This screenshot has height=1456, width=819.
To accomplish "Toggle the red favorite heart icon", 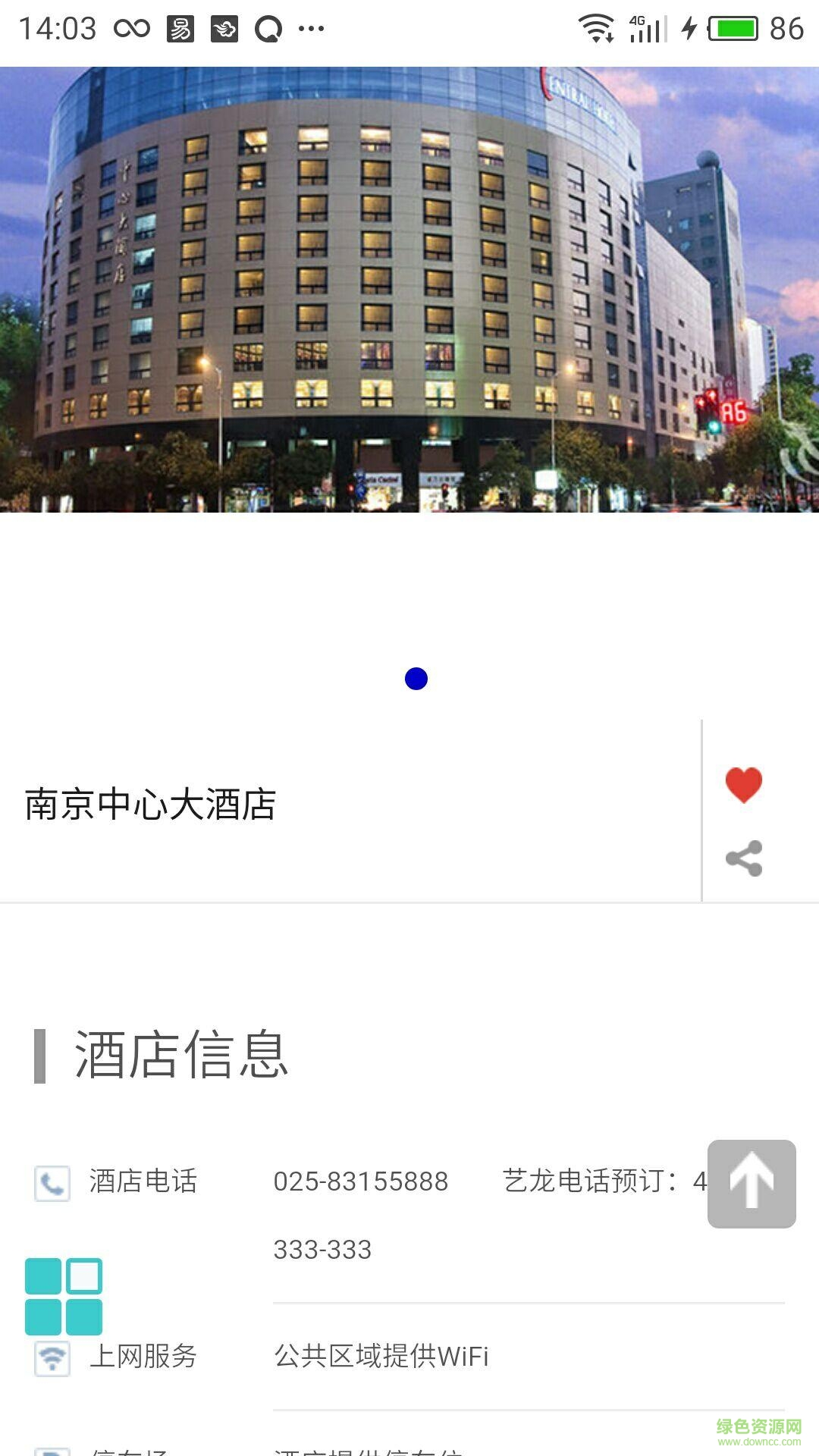I will pos(742,786).
